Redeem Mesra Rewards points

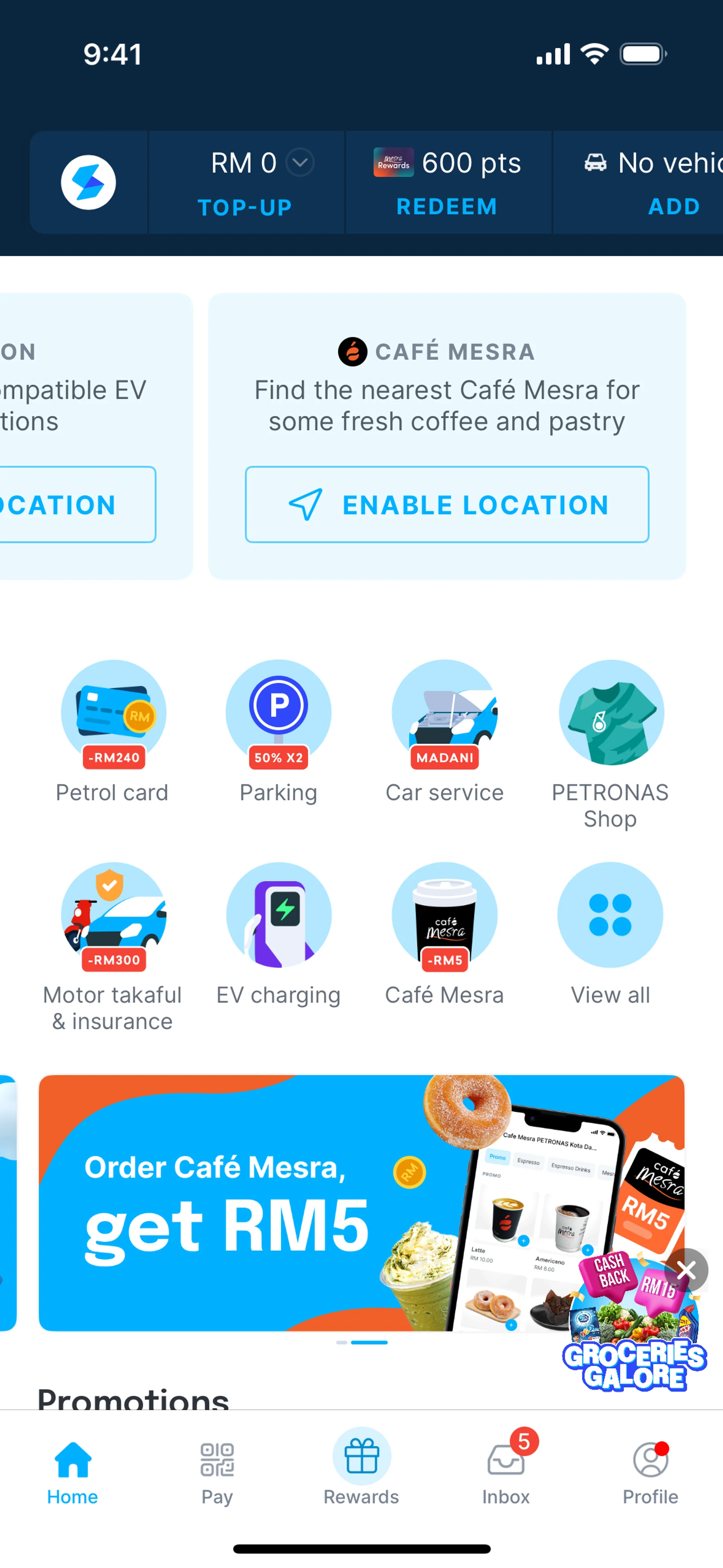point(447,206)
